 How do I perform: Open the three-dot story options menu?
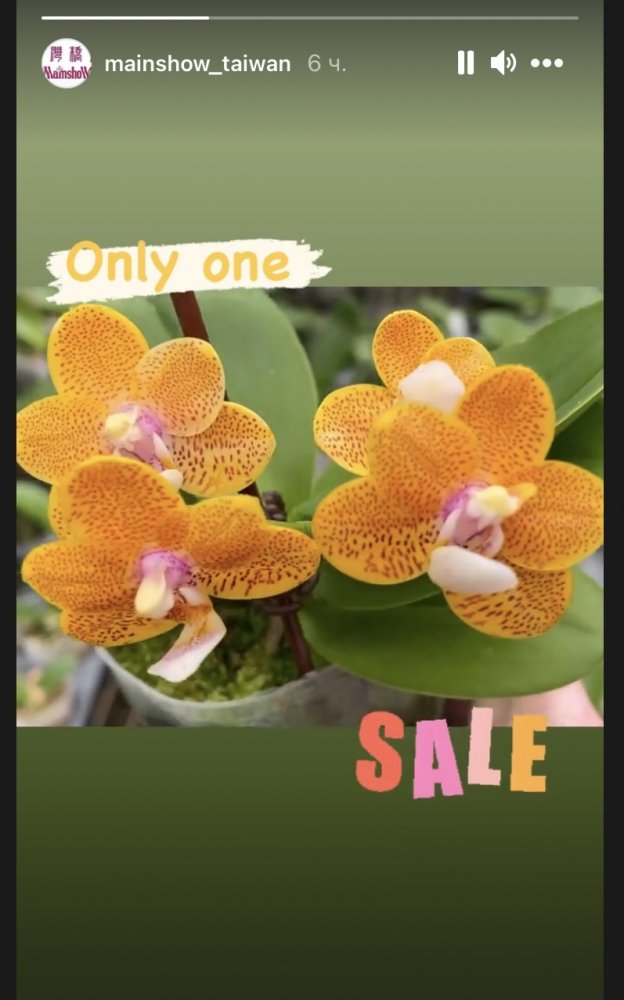547,63
